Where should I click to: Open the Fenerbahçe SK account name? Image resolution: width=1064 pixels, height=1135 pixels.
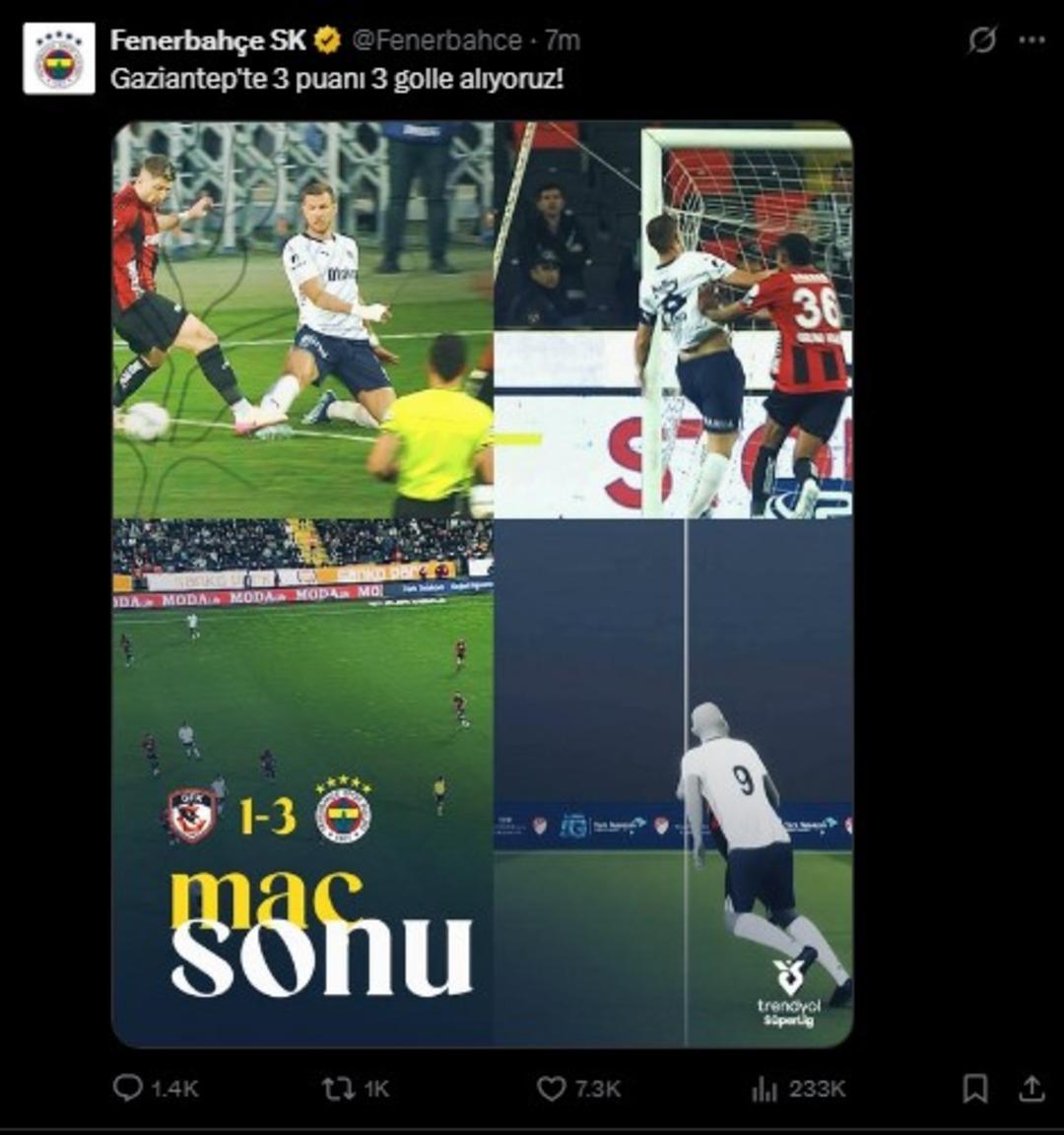(209, 40)
